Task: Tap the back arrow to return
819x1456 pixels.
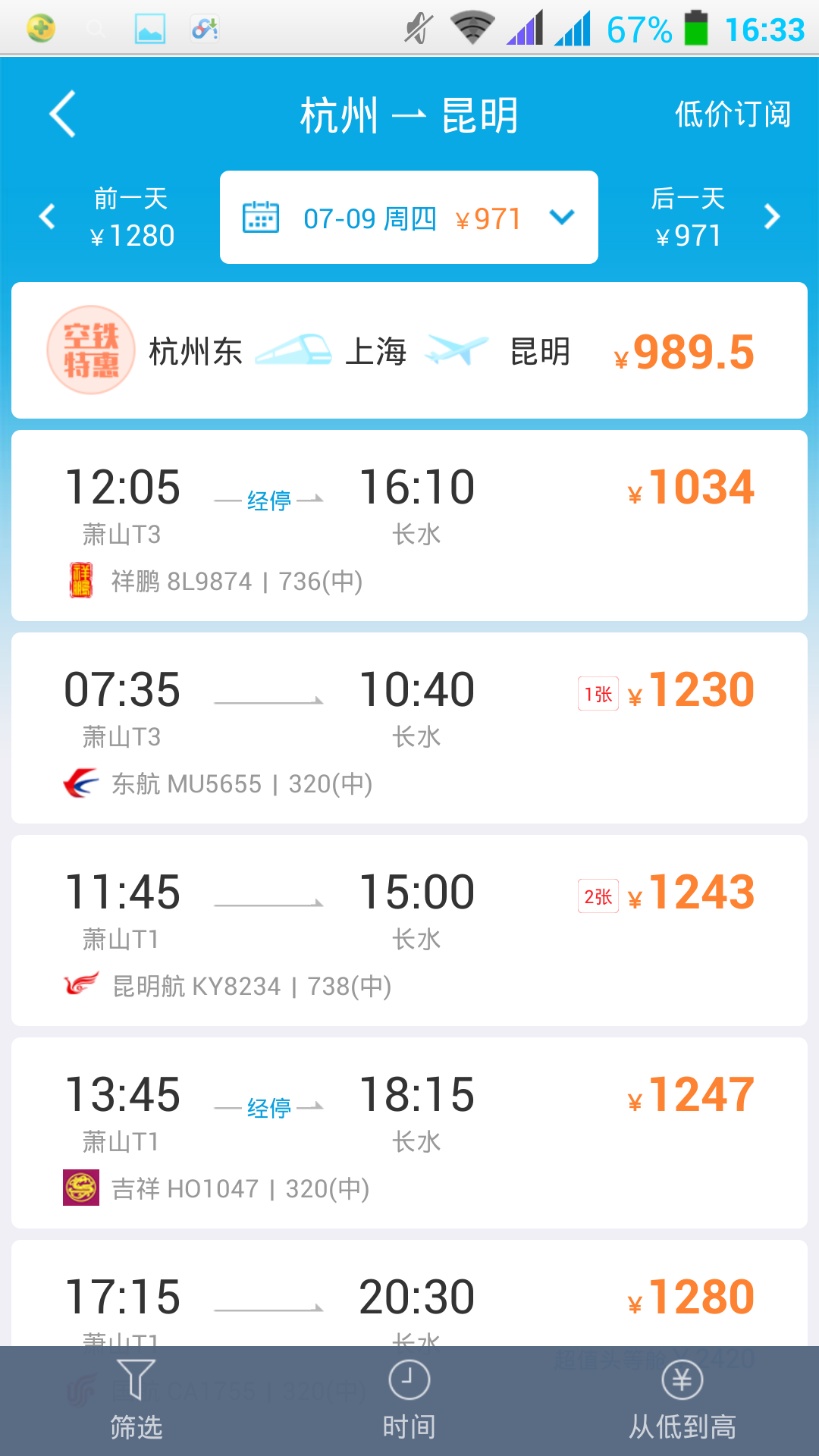Action: pos(62,114)
